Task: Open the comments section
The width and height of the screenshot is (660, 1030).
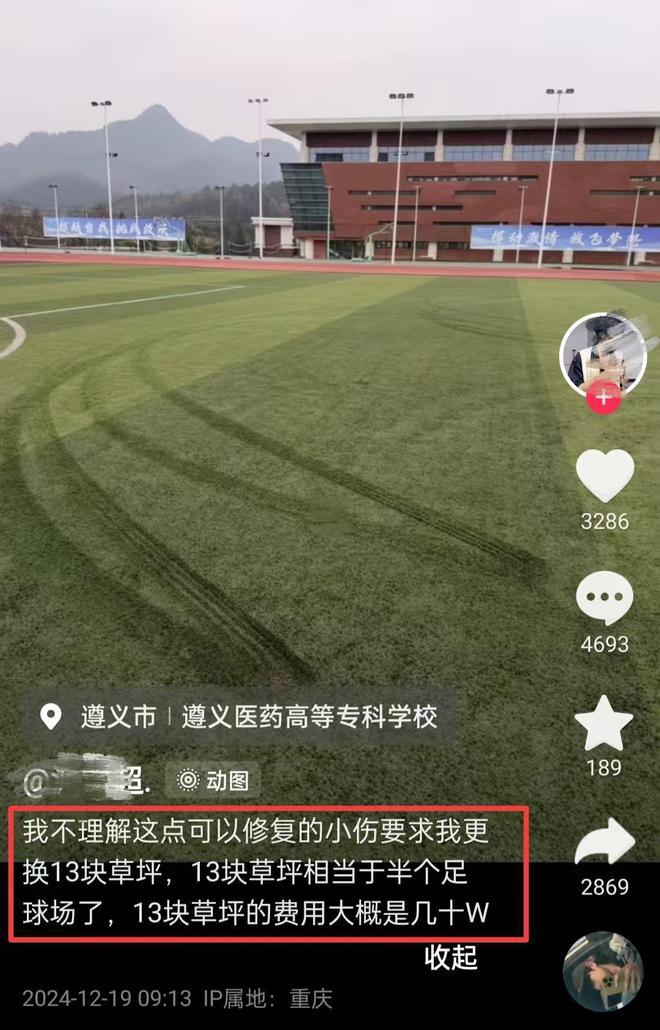Action: 604,599
